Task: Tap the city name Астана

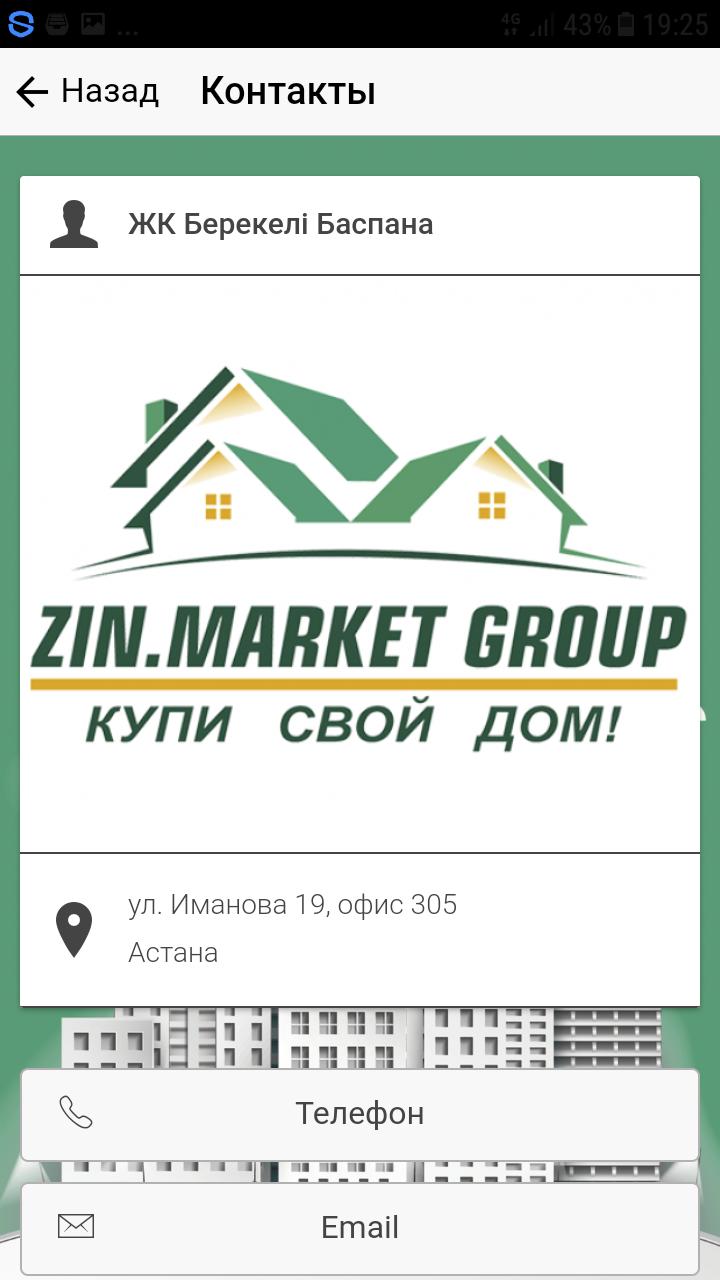Action: pos(175,952)
